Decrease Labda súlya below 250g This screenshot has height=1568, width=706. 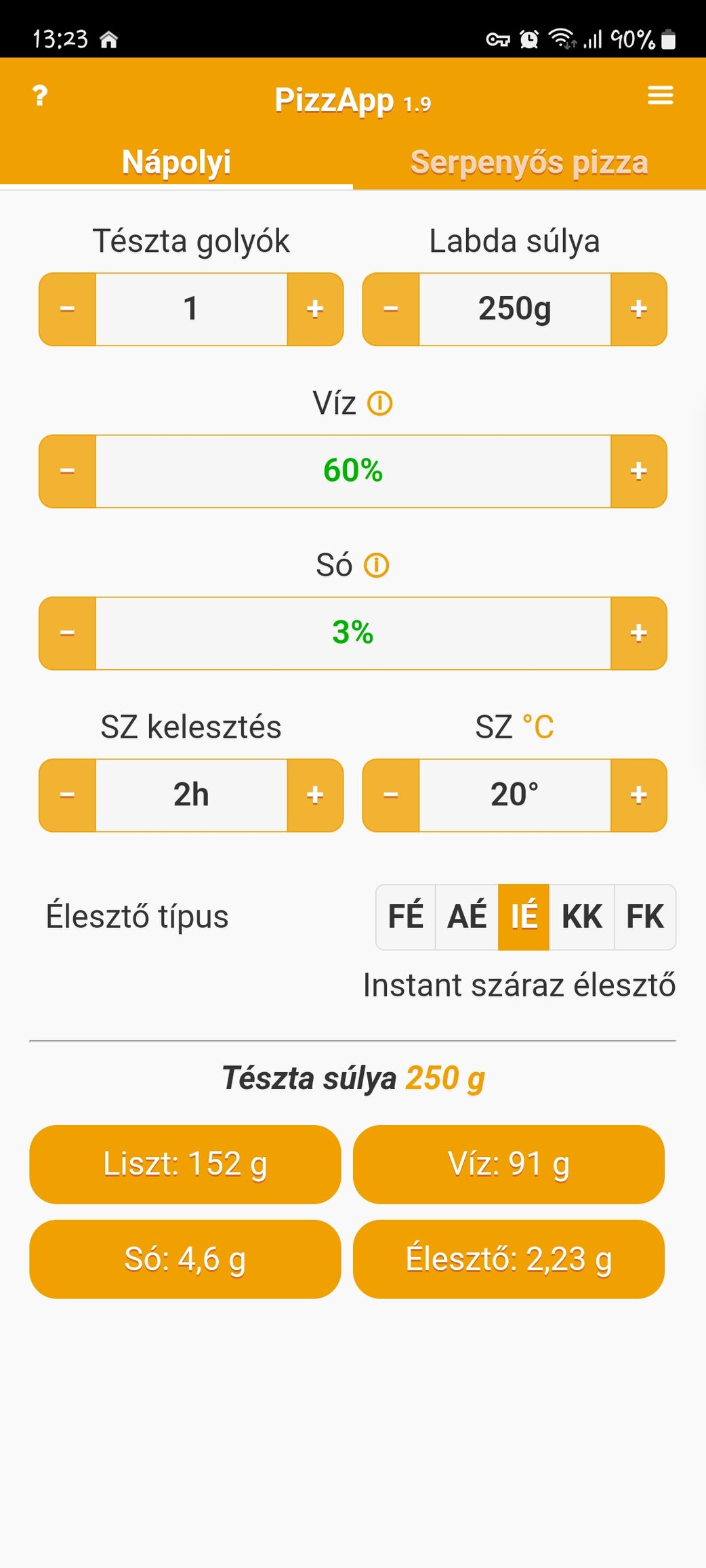pyautogui.click(x=391, y=309)
